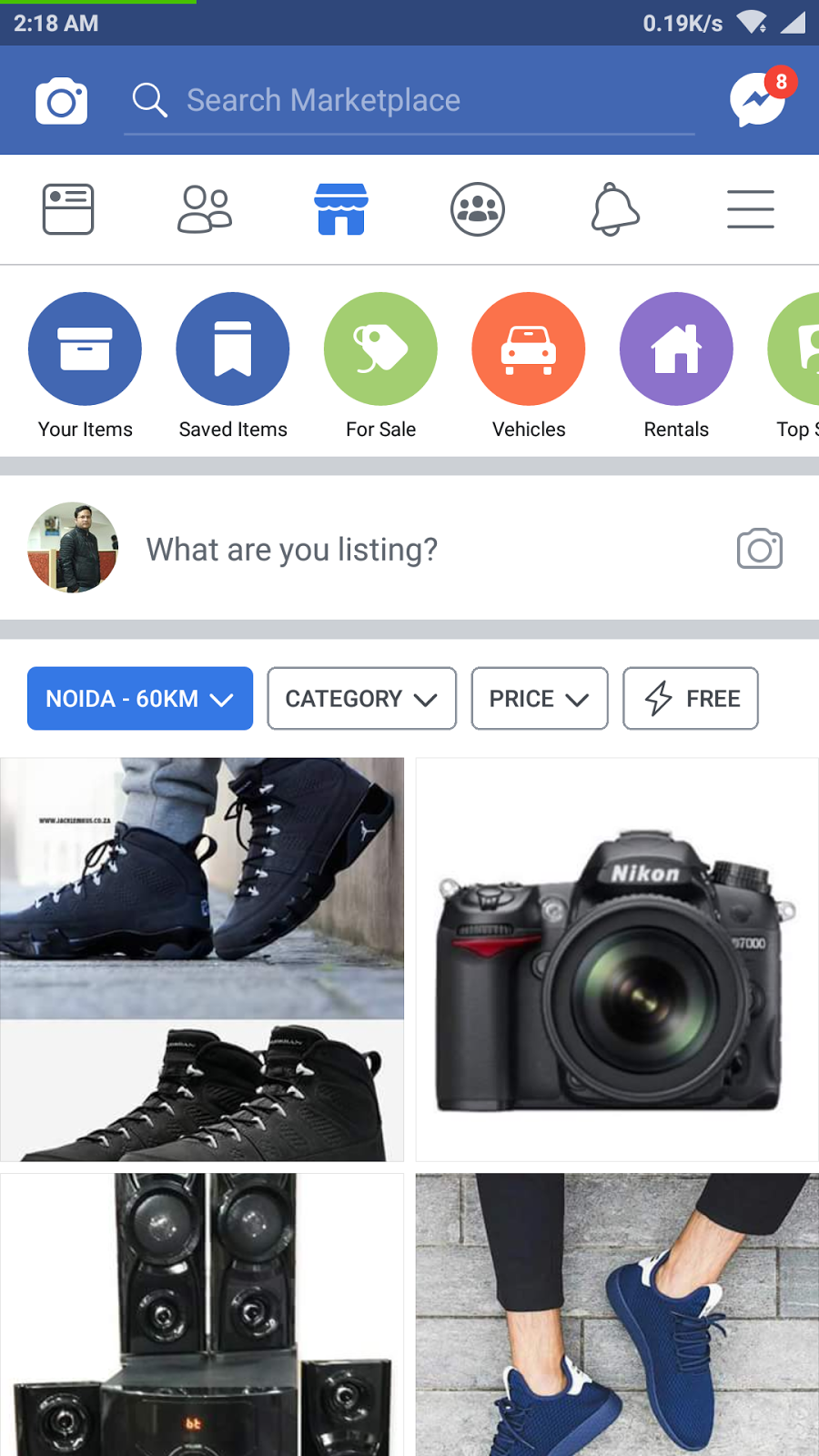This screenshot has width=819, height=1456.
Task: Switch to the Friends tab
Action: coord(205,209)
